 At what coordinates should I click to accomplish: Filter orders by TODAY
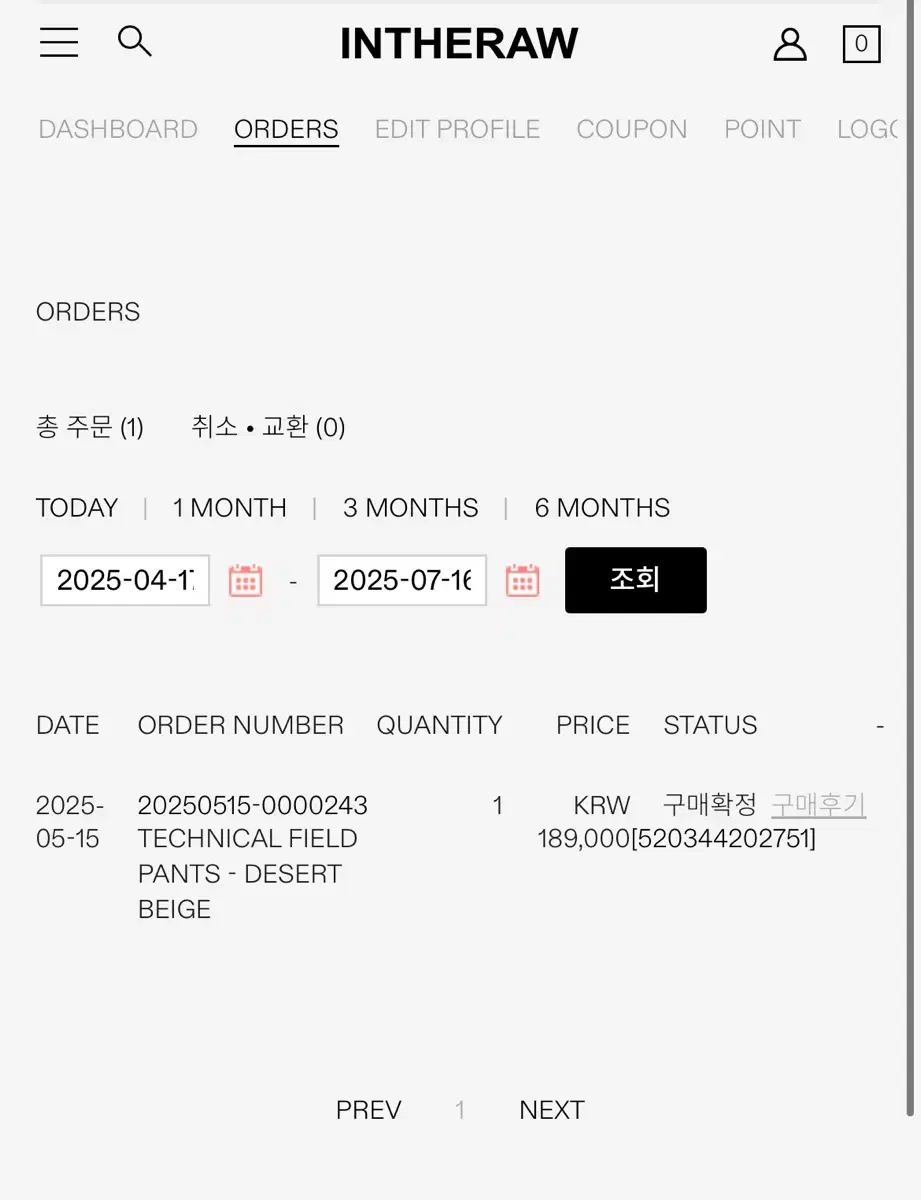(x=77, y=508)
